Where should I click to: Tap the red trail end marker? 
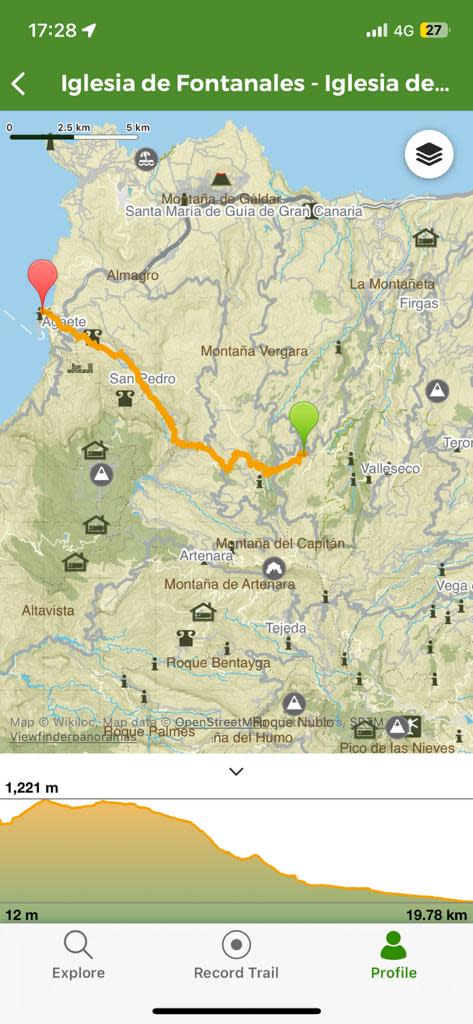tap(43, 282)
